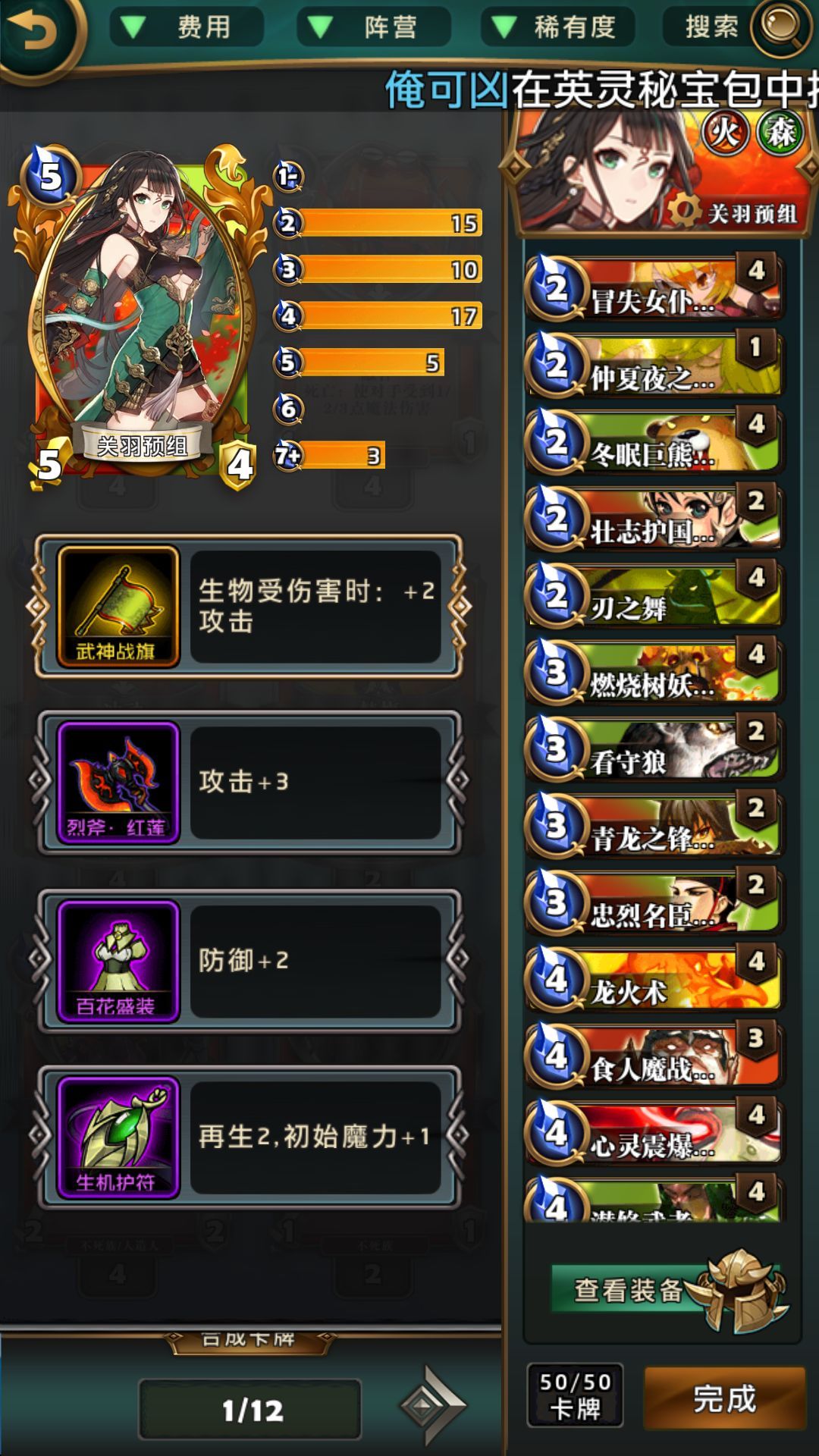
Task: Tap the back arrow button
Action: (x=34, y=32)
